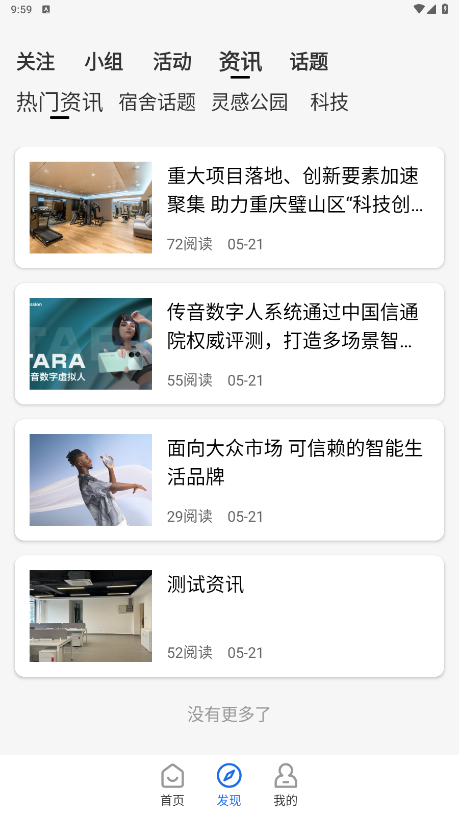Go to the 话题 tab
Image resolution: width=459 pixels, height=816 pixels.
(309, 61)
